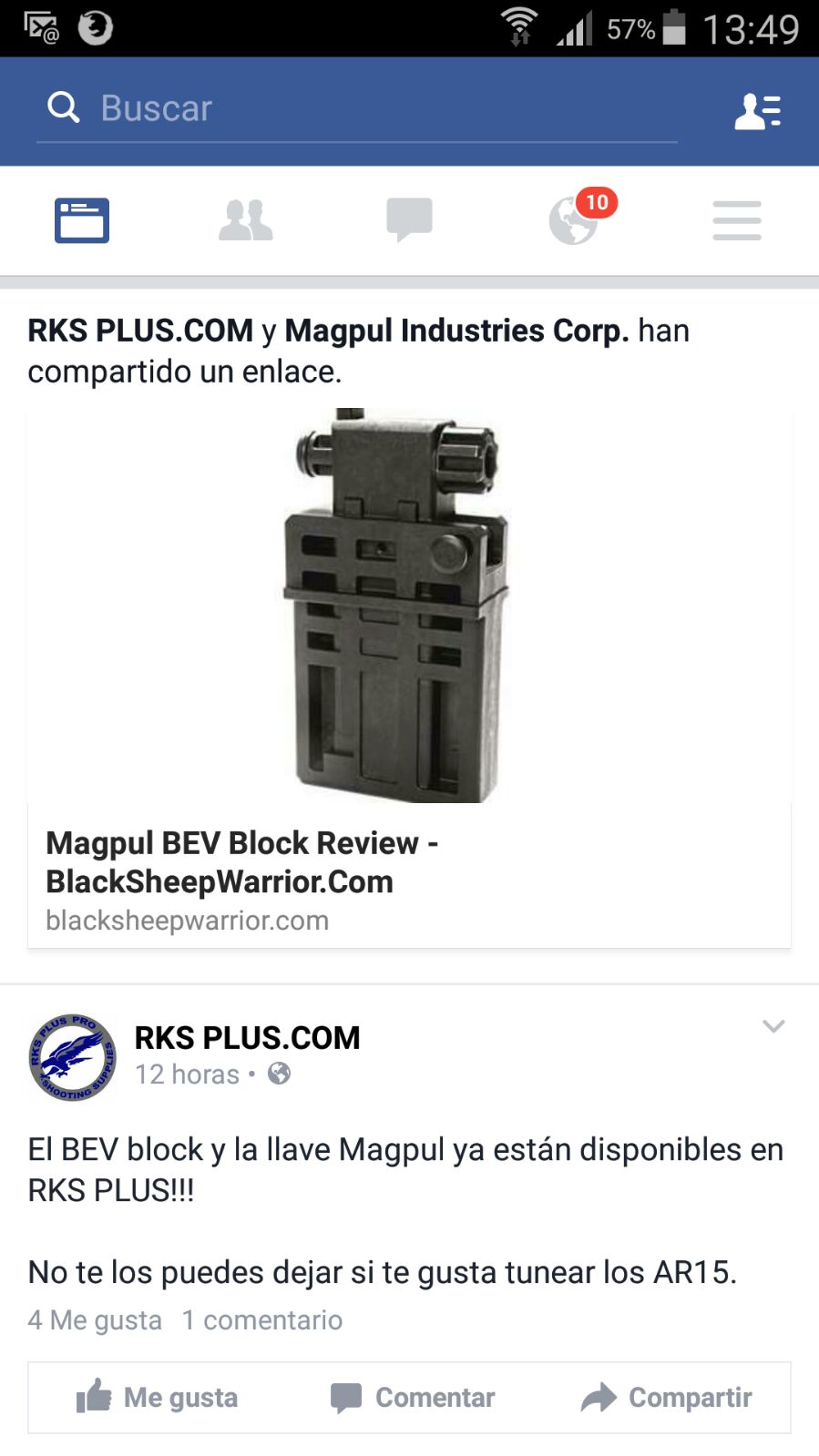The height and width of the screenshot is (1456, 819).
Task: Open the messages tab
Action: pos(409,220)
